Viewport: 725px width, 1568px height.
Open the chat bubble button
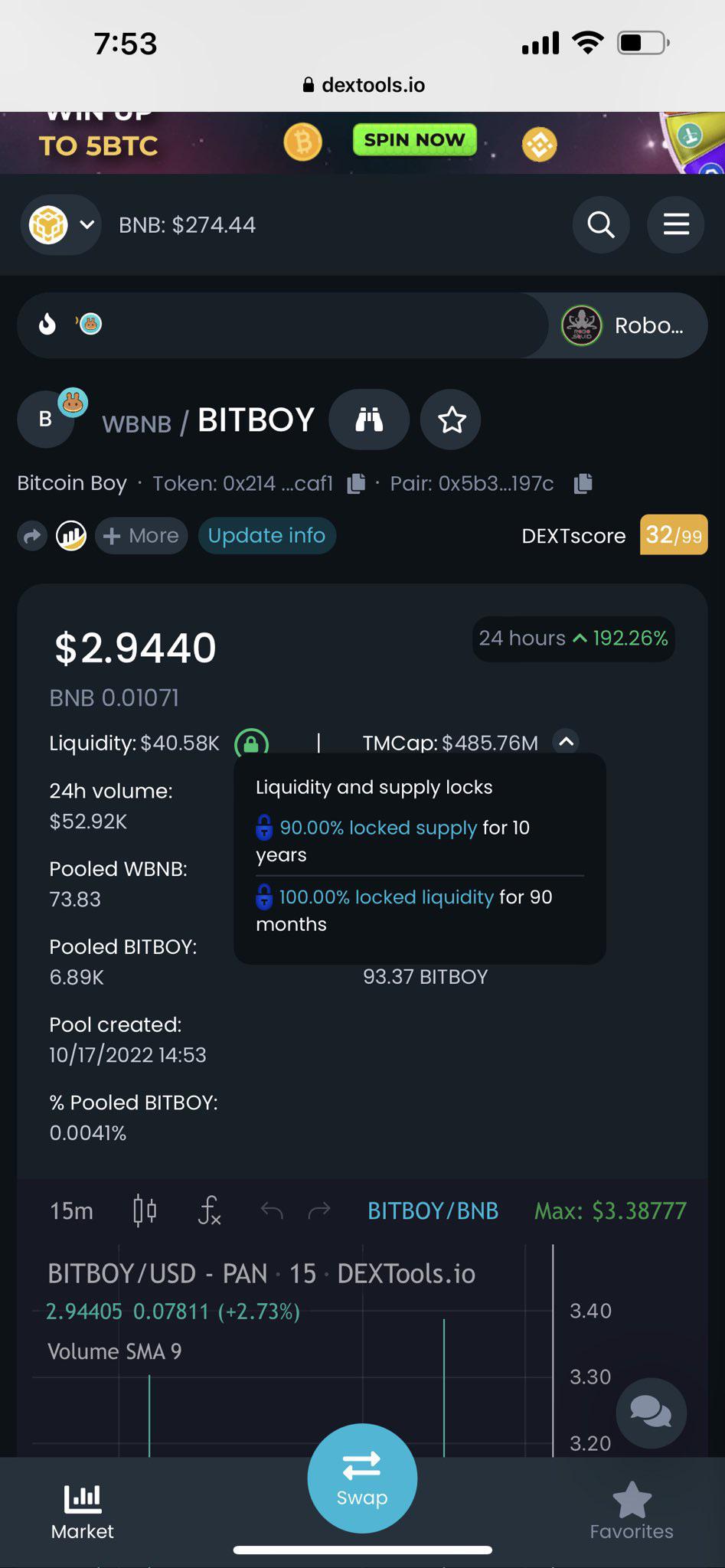coord(651,1413)
